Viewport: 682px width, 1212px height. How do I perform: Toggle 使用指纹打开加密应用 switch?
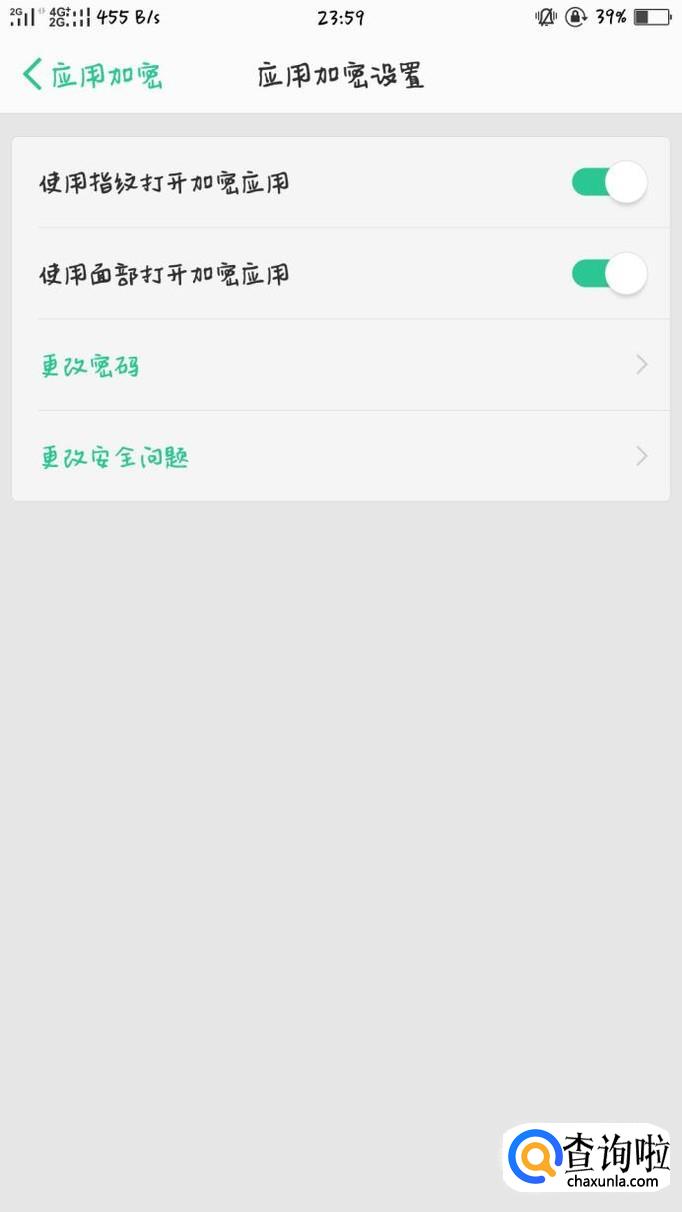608,182
